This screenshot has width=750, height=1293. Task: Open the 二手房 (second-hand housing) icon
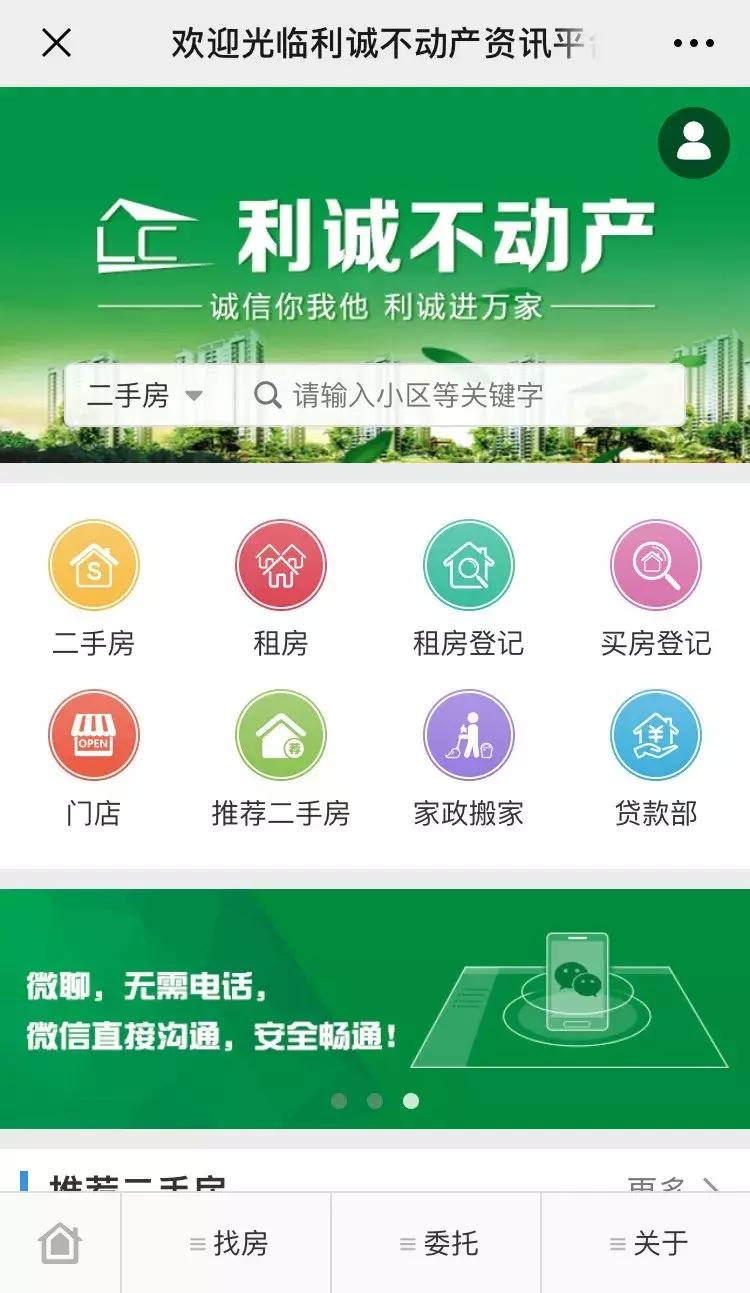[94, 565]
